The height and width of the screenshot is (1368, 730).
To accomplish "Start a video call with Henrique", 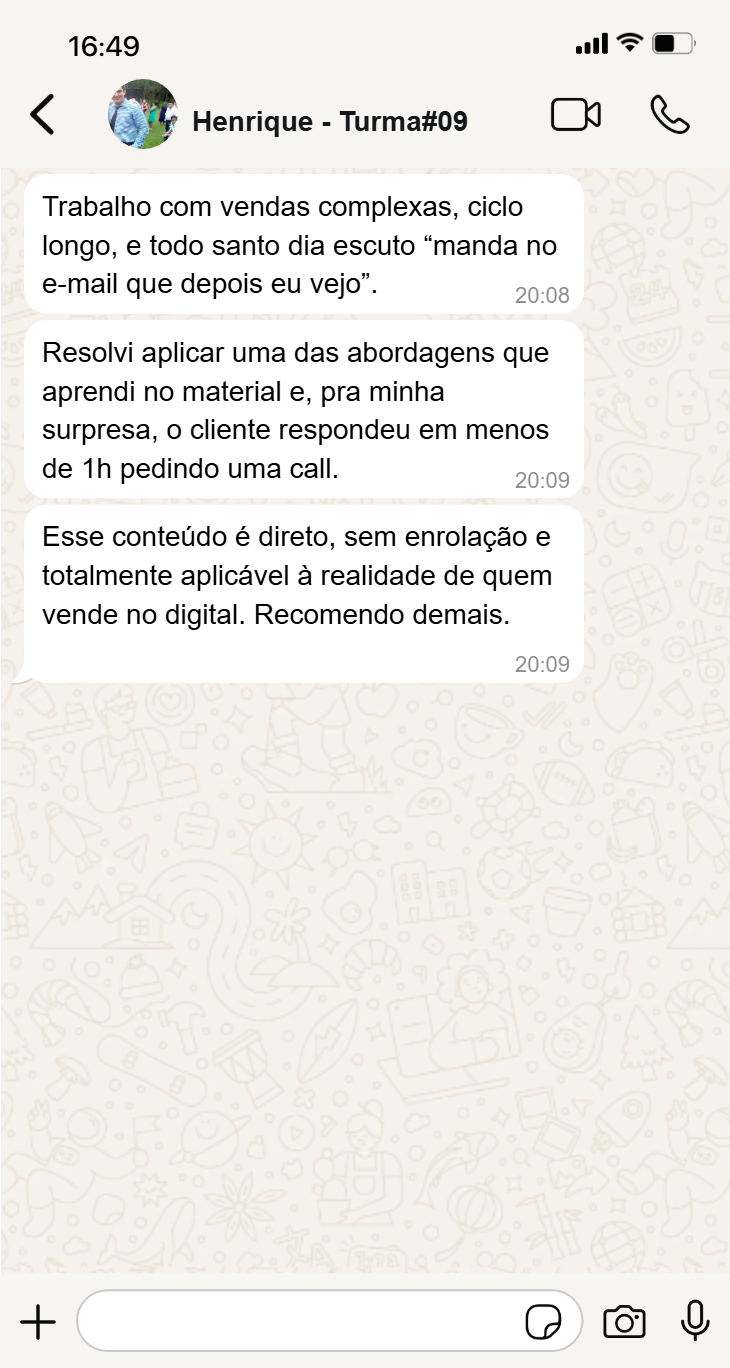I will 576,116.
